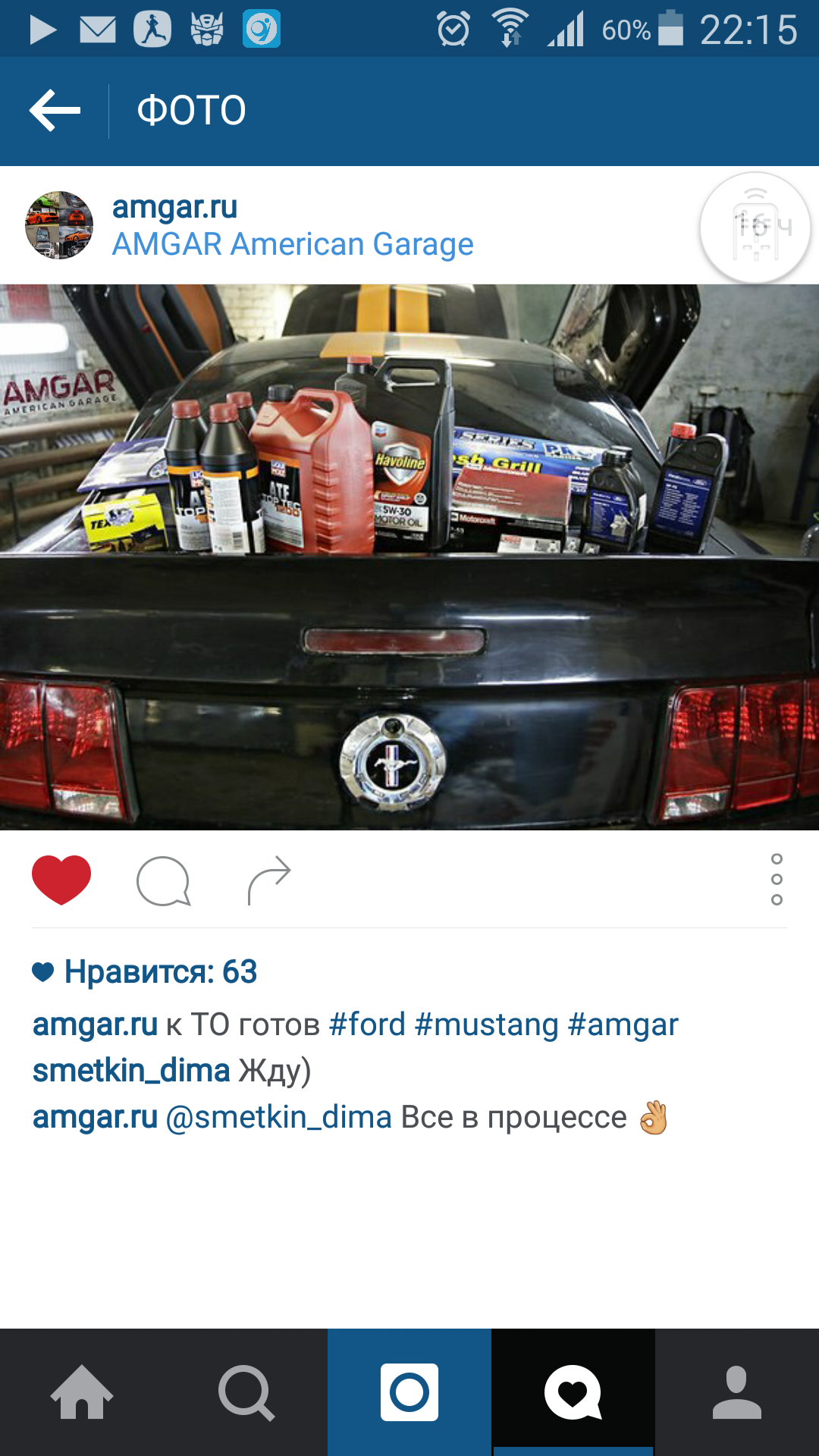Go back using the arrow
Viewport: 819px width, 1456px height.
[55, 111]
